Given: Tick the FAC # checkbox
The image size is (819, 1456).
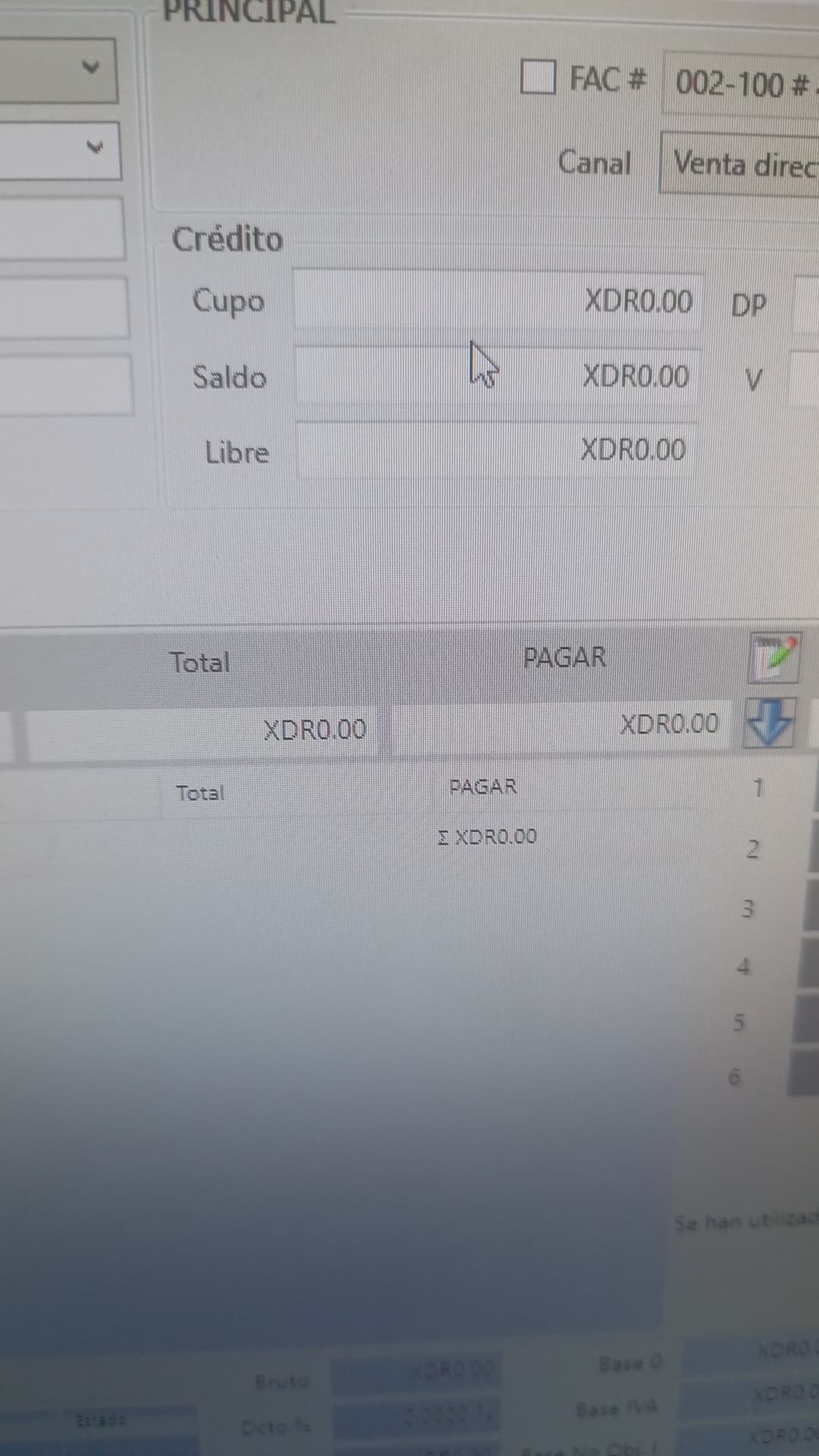Looking at the screenshot, I should point(538,77).
